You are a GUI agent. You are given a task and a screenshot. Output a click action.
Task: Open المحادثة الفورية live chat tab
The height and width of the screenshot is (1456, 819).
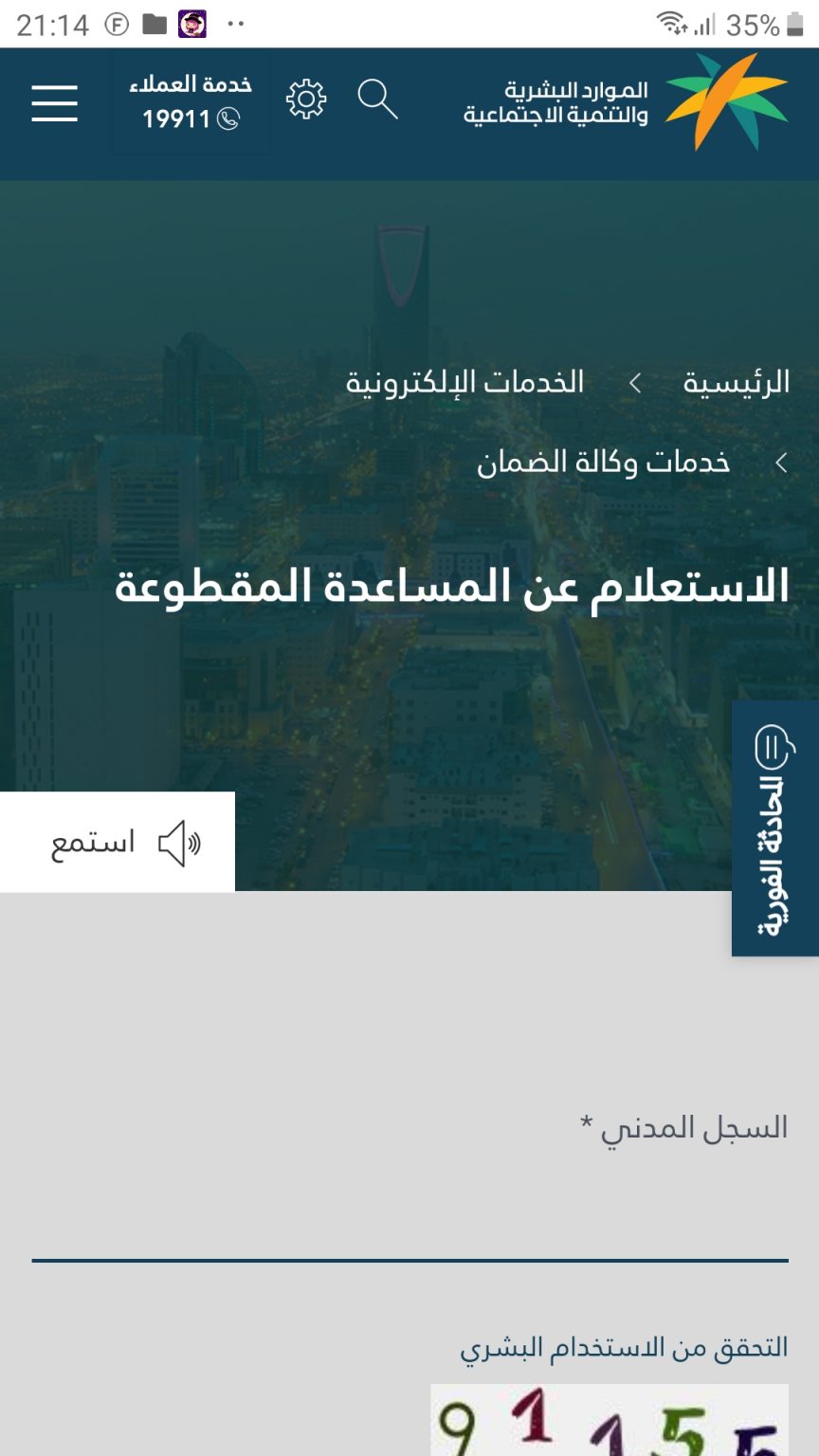(774, 828)
